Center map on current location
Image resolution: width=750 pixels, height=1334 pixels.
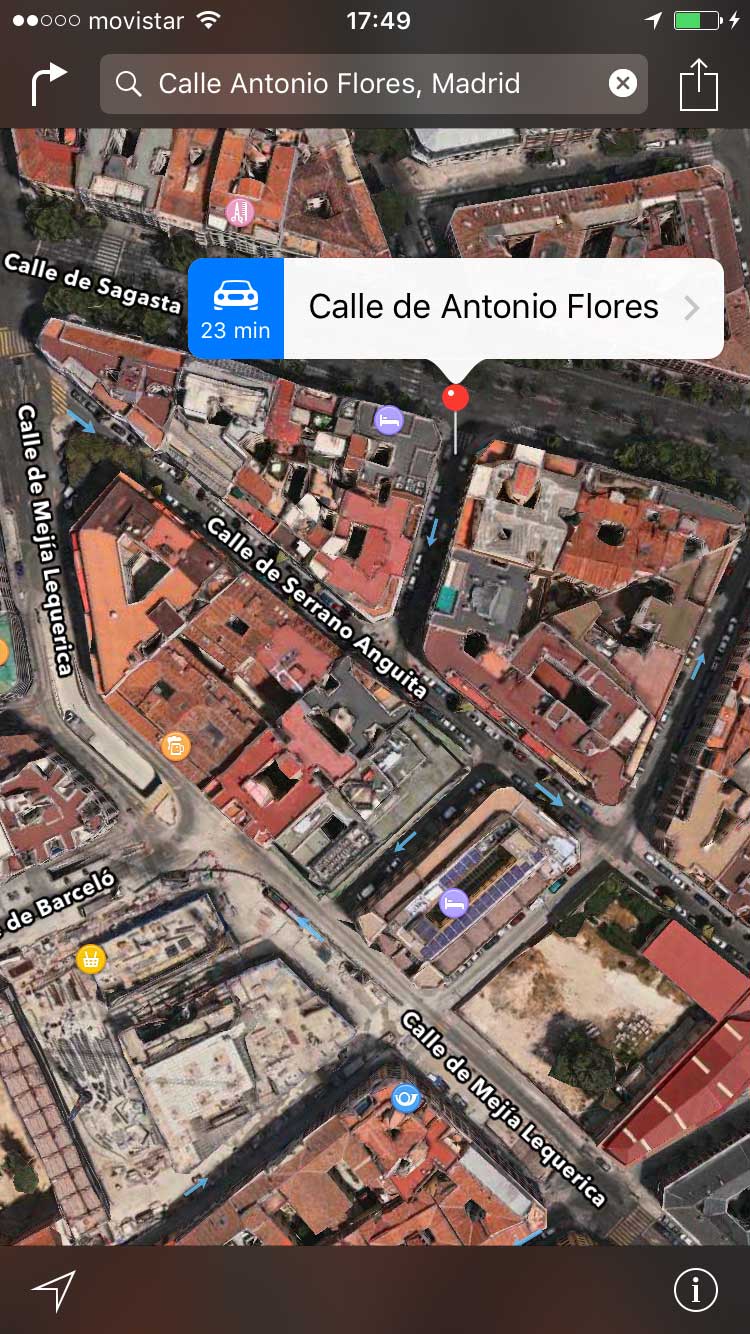coord(53,1290)
